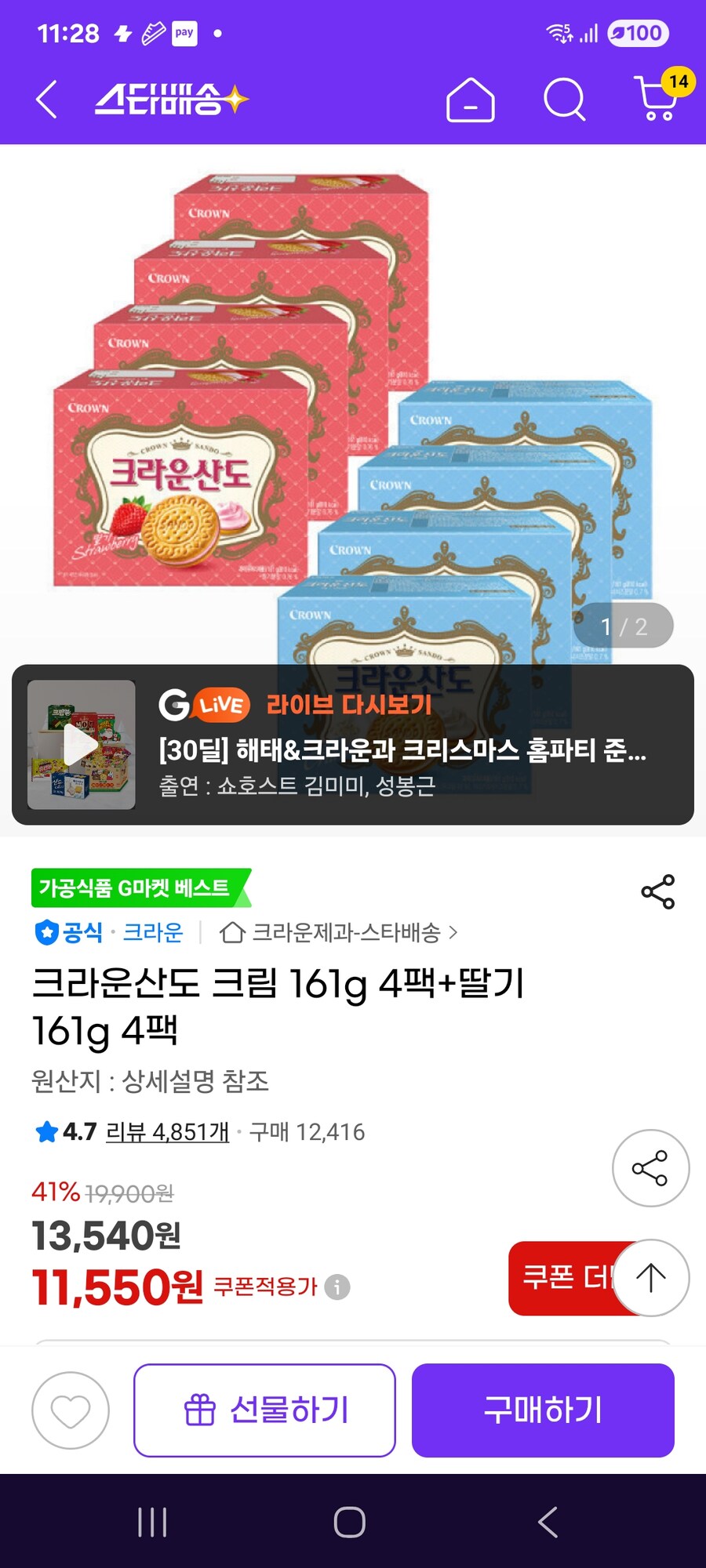Viewport: 706px width, 1568px height.
Task: Tap the home icon in the app header
Action: click(470, 100)
